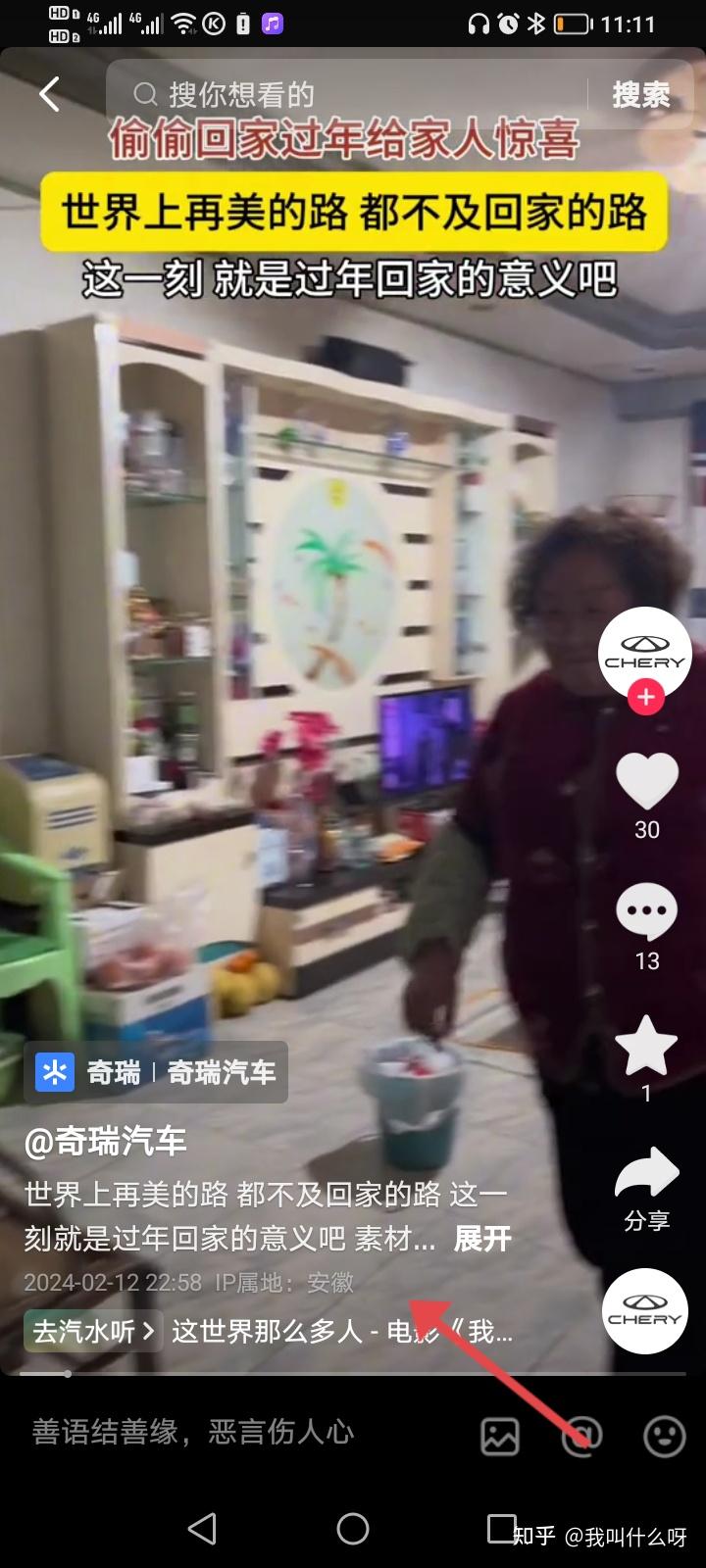Open the comments bubble
This screenshot has width=706, height=1568.
pos(646,912)
